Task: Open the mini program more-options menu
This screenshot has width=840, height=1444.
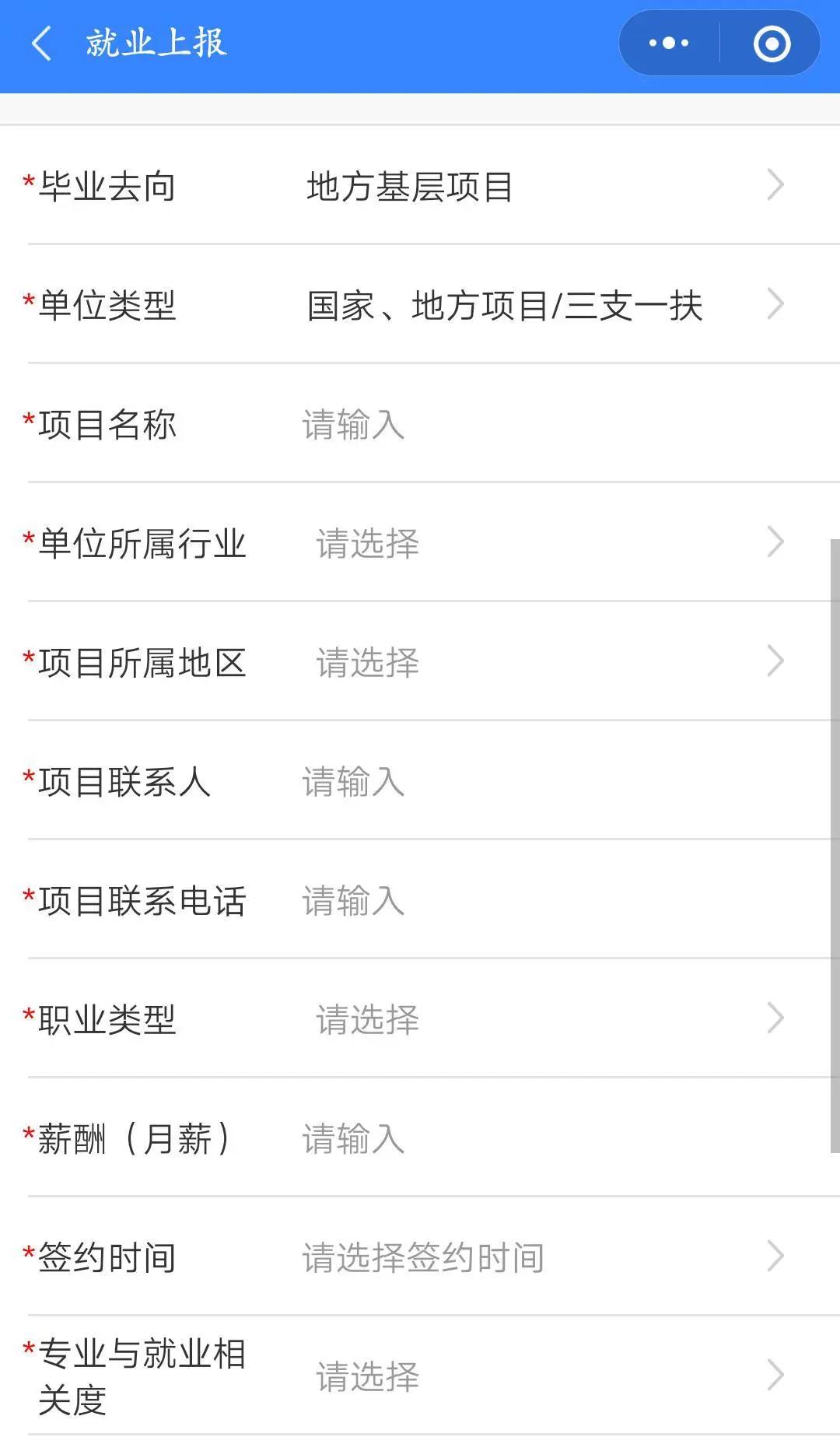Action: pyautogui.click(x=669, y=44)
